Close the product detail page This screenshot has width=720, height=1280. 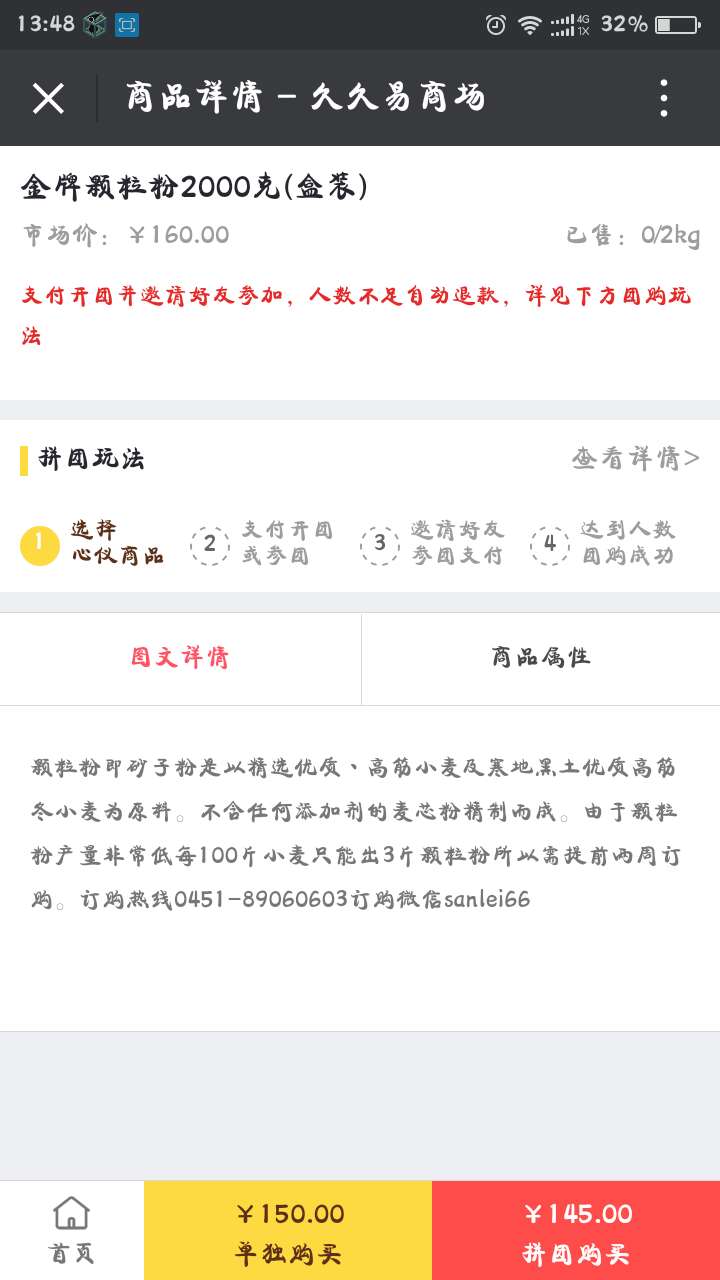click(48, 98)
